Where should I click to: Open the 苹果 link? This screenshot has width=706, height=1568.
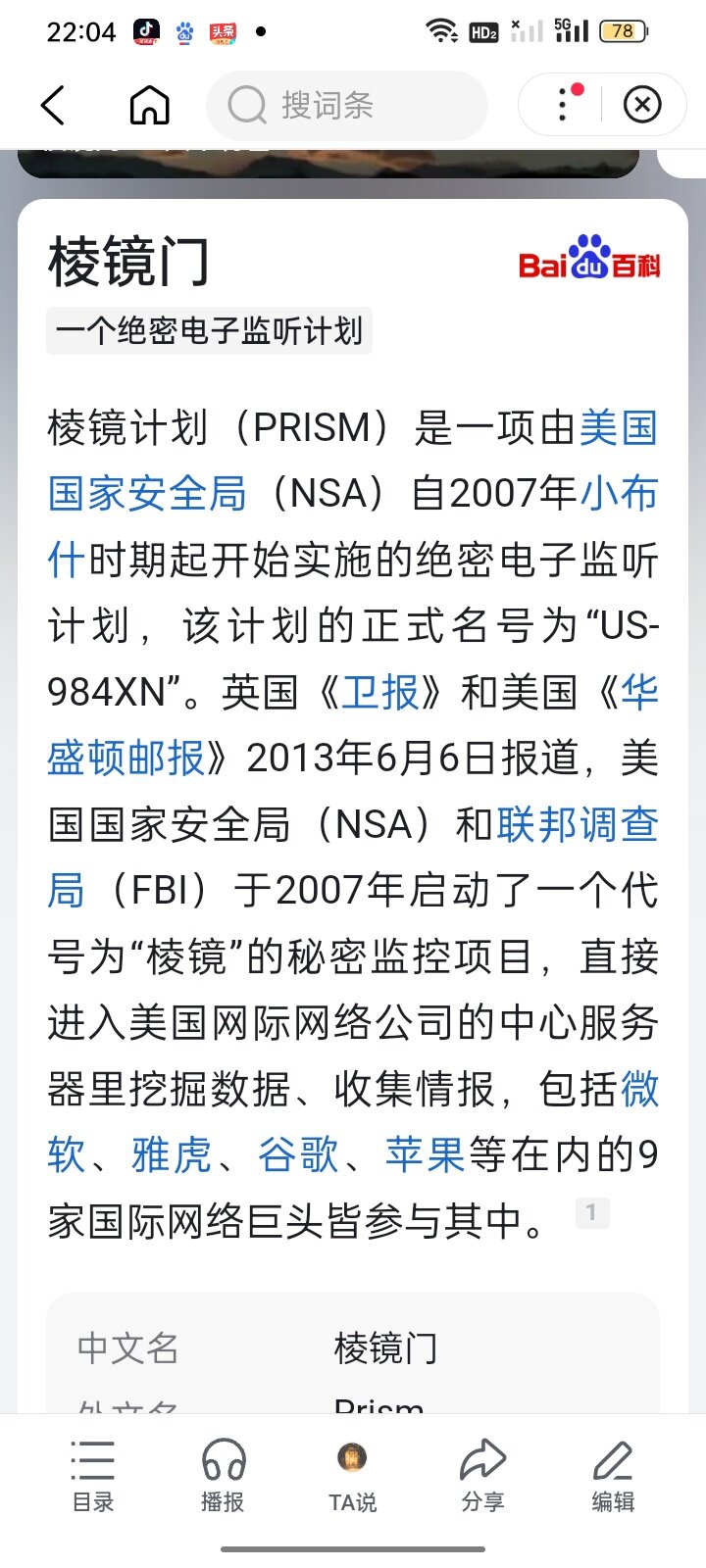click(x=425, y=1155)
